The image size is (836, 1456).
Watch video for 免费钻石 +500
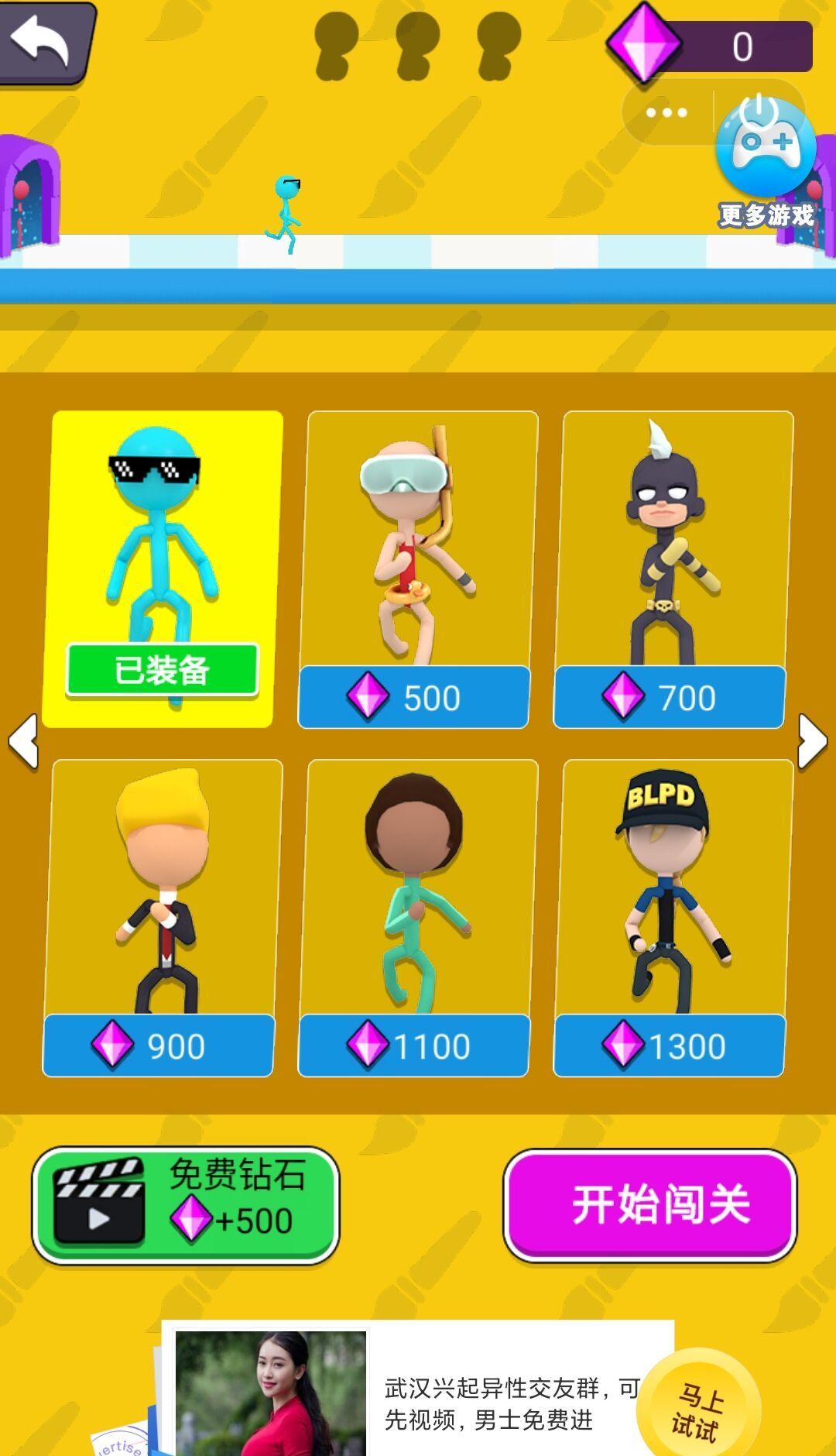pos(186,1206)
